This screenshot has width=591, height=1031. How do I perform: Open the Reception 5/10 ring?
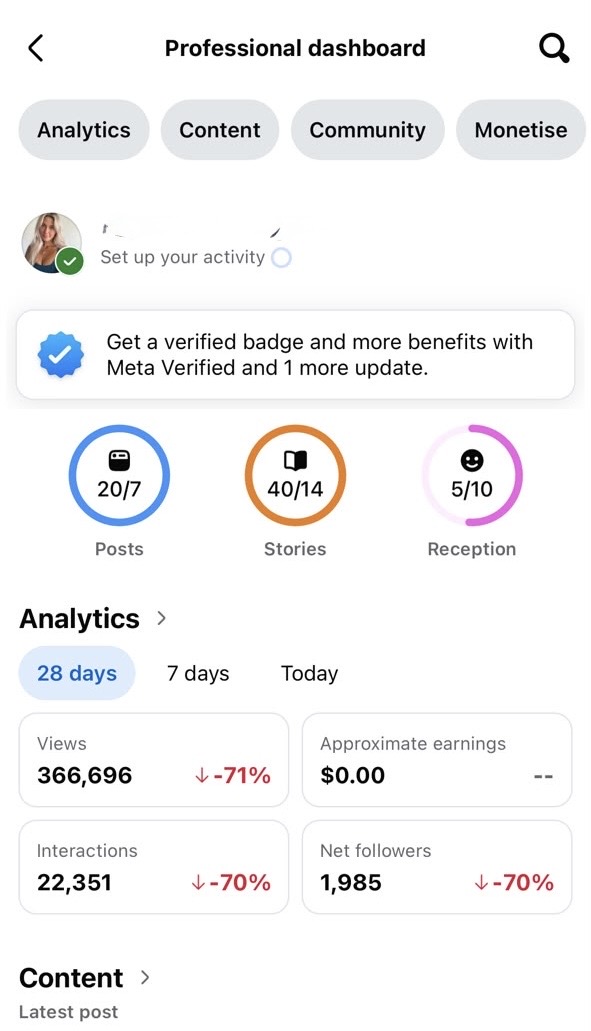pyautogui.click(x=471, y=475)
